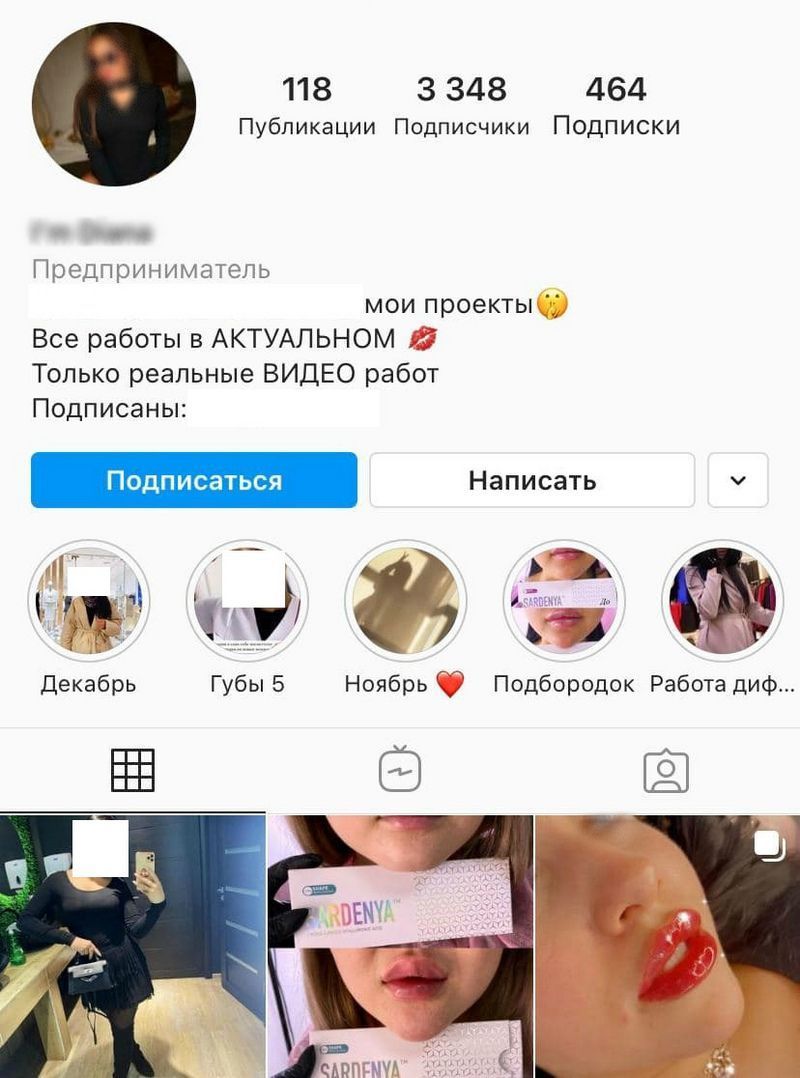Image resolution: width=800 pixels, height=1078 pixels.
Task: Open the 464 Подписки following list
Action: 616,106
